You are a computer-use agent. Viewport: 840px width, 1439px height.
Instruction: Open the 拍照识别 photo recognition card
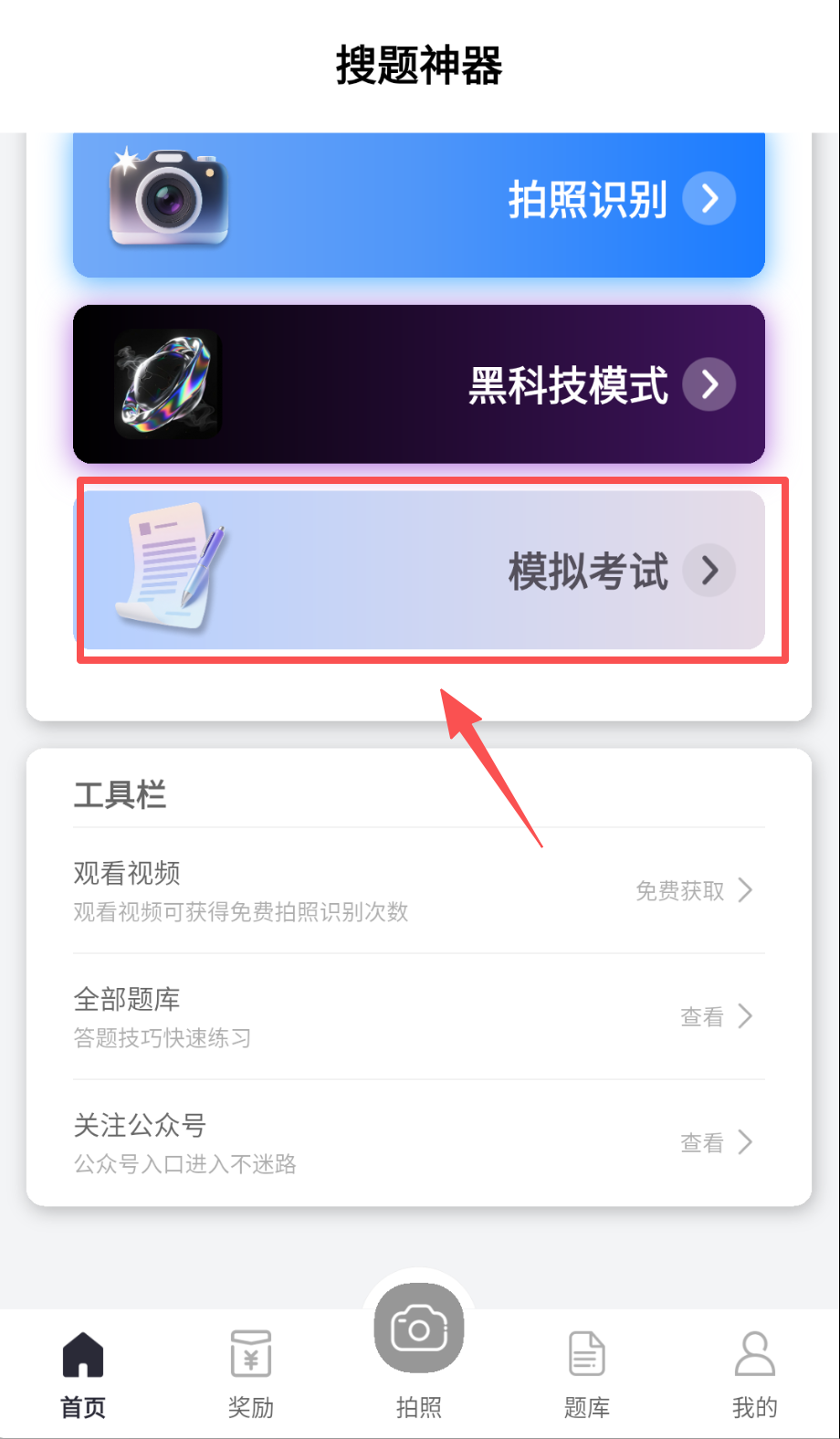pyautogui.click(x=418, y=201)
